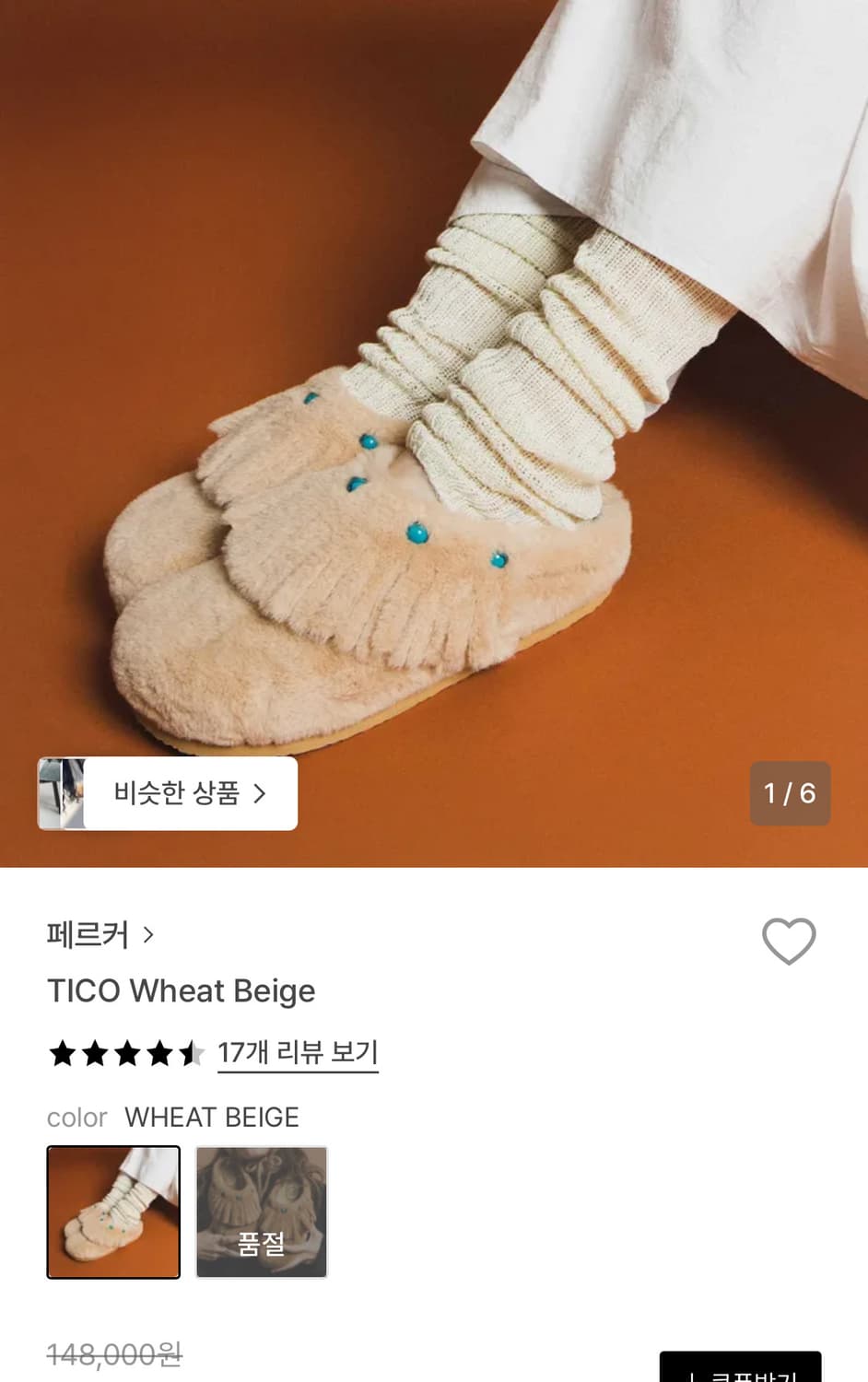This screenshot has height=1382, width=868.
Task: Expand 비슷한 상품 using its arrow
Action: pos(261,794)
